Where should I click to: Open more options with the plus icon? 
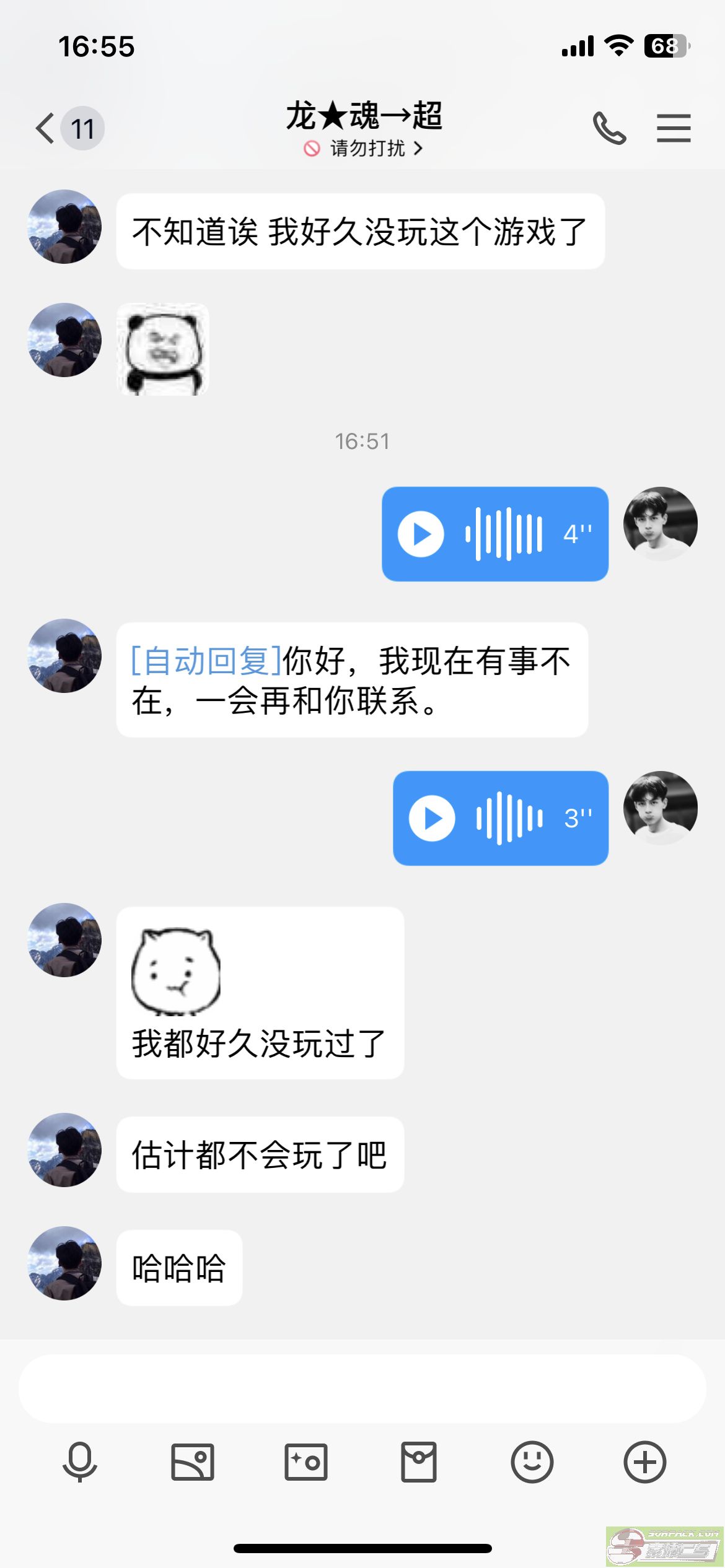[644, 1462]
